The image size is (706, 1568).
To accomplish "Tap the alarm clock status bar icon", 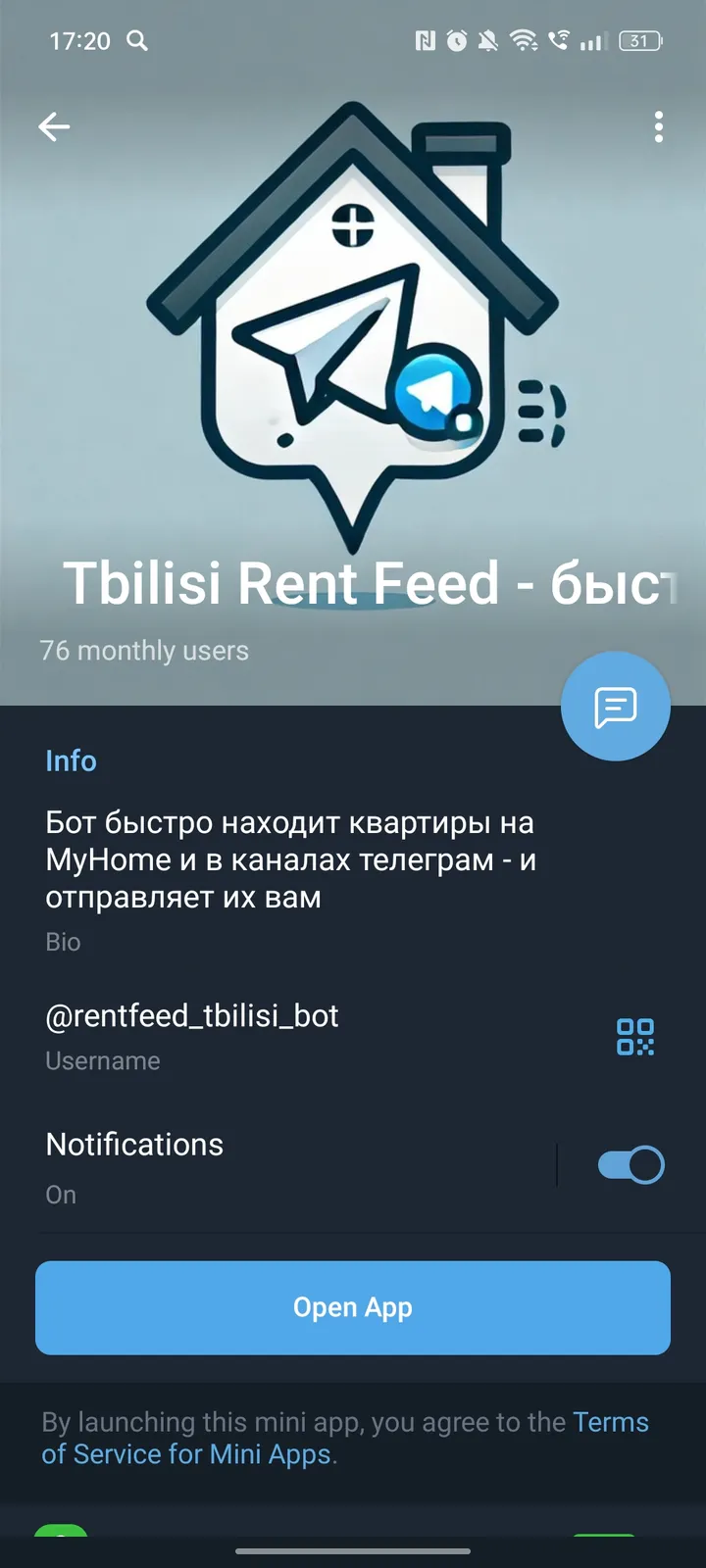I will [x=454, y=41].
